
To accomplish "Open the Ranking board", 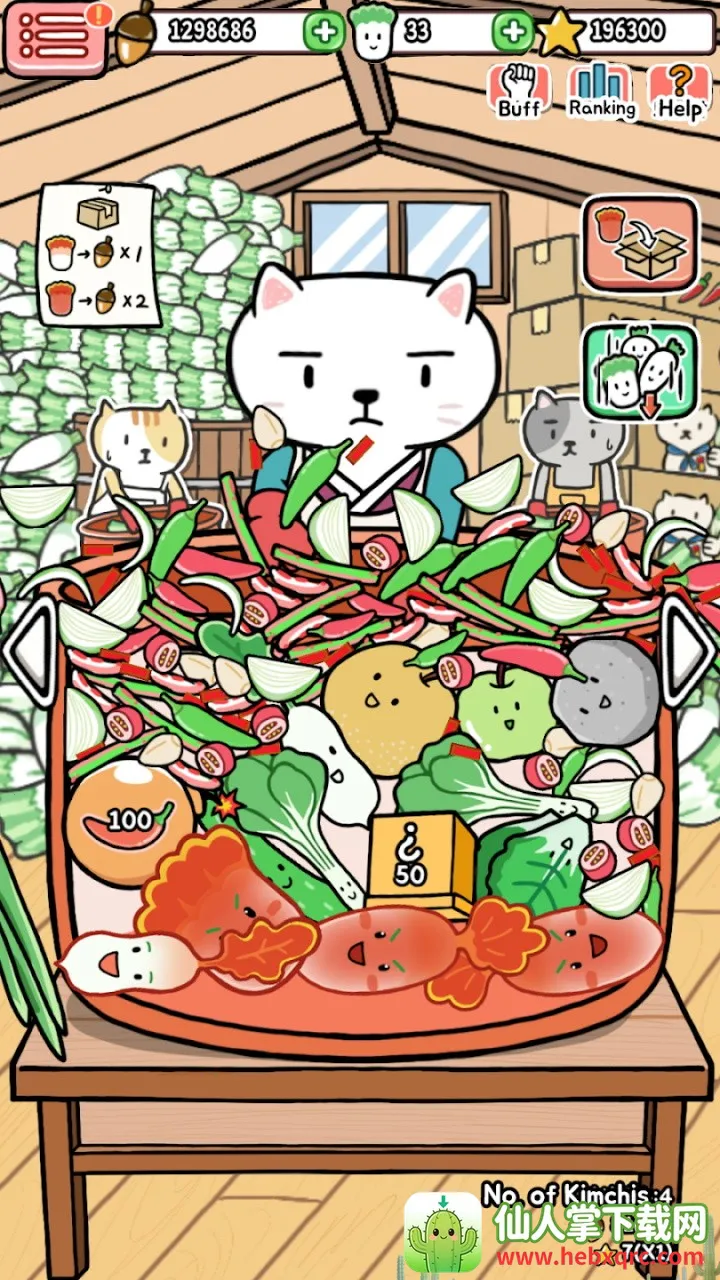I will tap(602, 92).
